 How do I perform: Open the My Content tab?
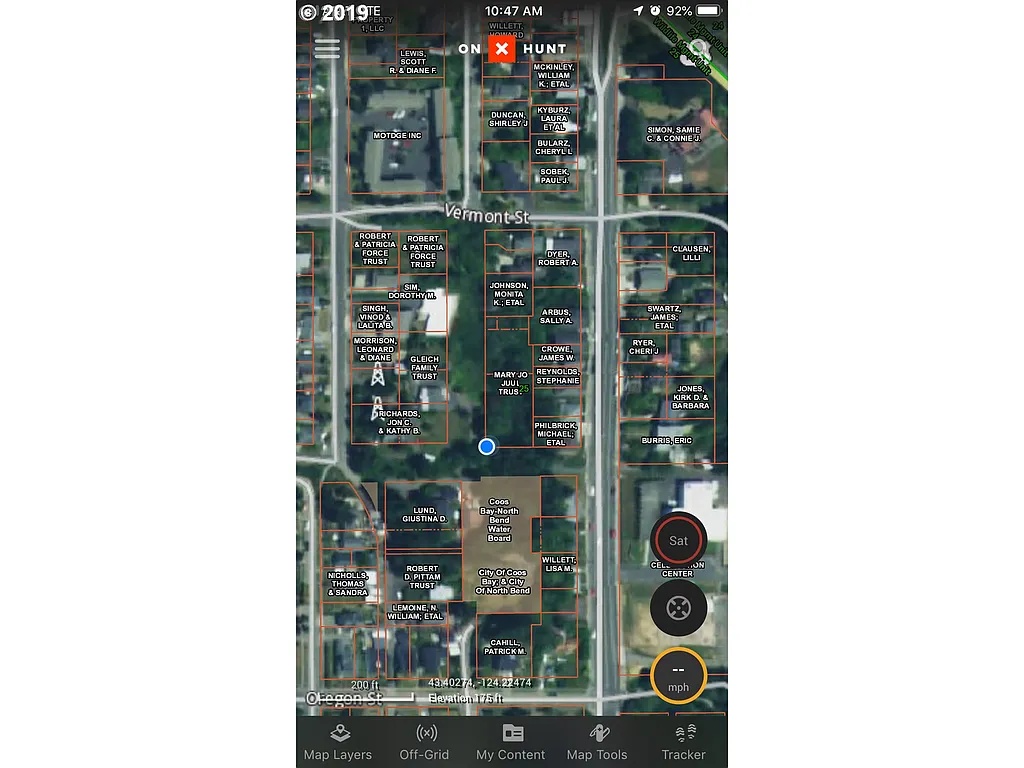coord(511,742)
